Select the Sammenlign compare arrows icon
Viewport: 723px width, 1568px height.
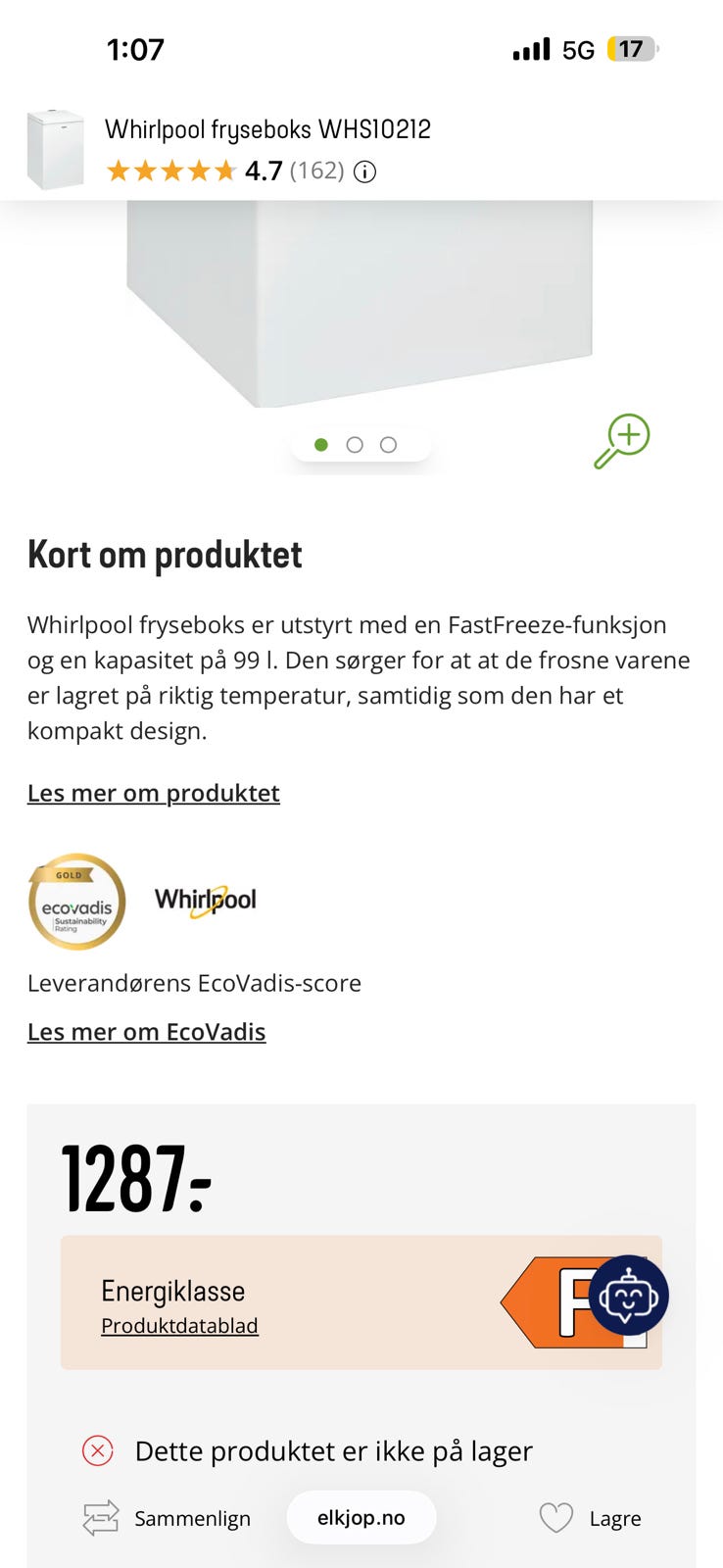click(98, 1517)
